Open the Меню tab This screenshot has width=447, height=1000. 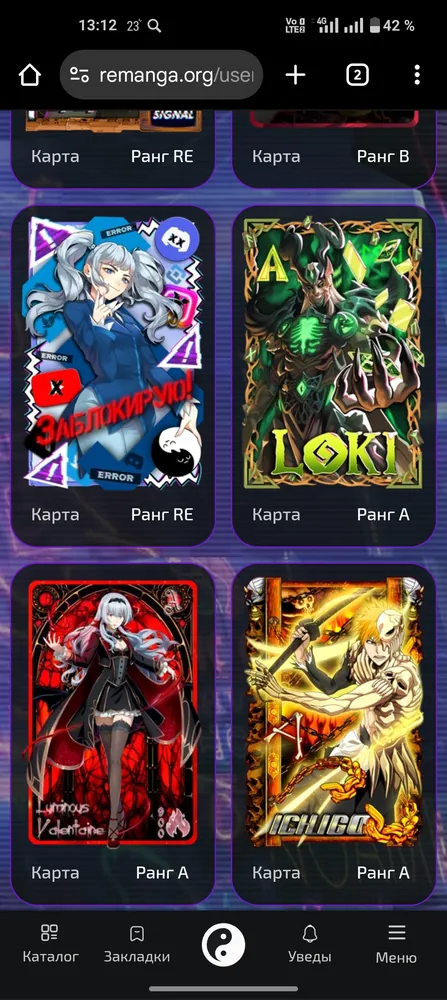pos(396,945)
